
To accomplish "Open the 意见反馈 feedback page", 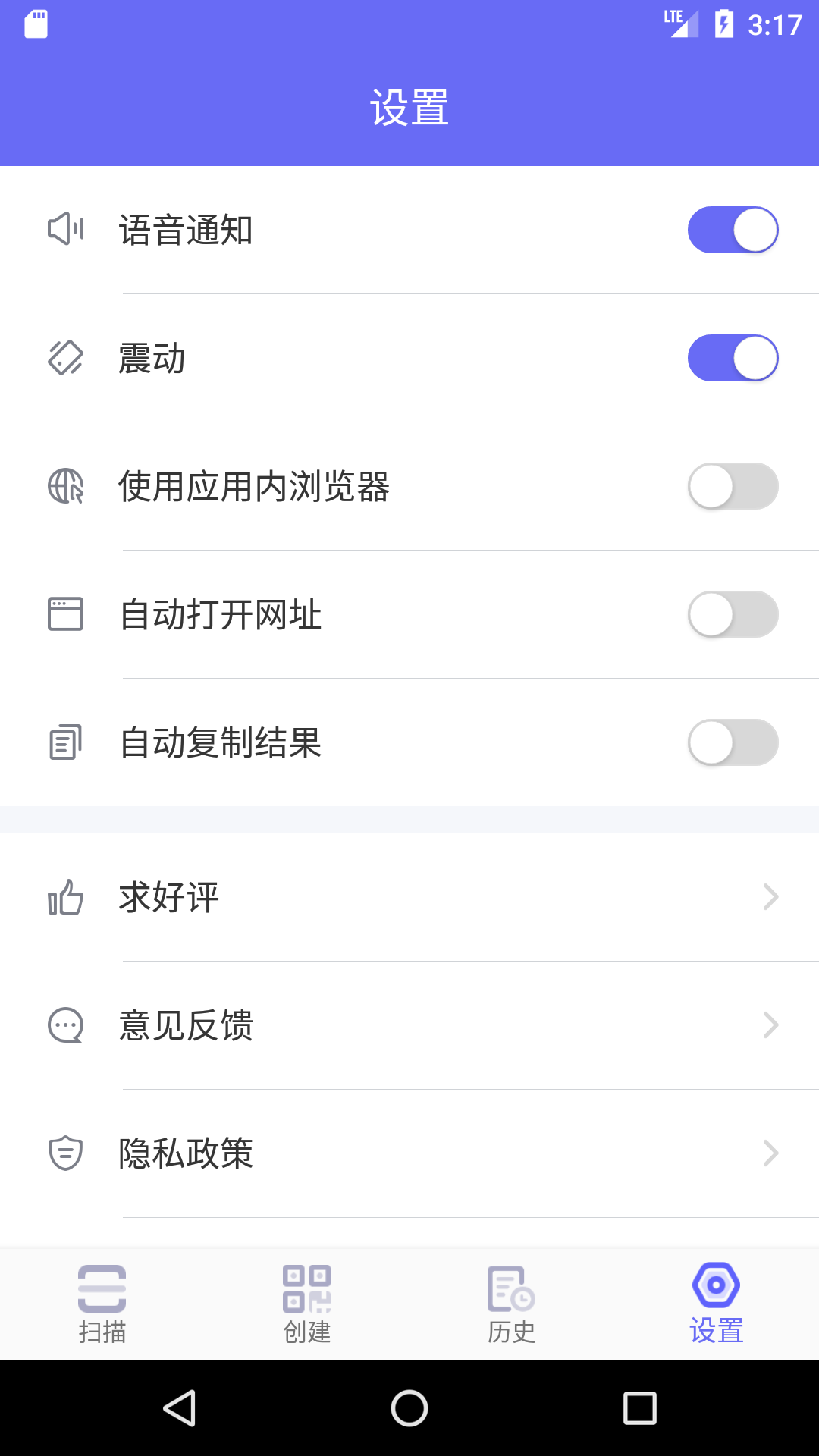I will coord(409,1026).
